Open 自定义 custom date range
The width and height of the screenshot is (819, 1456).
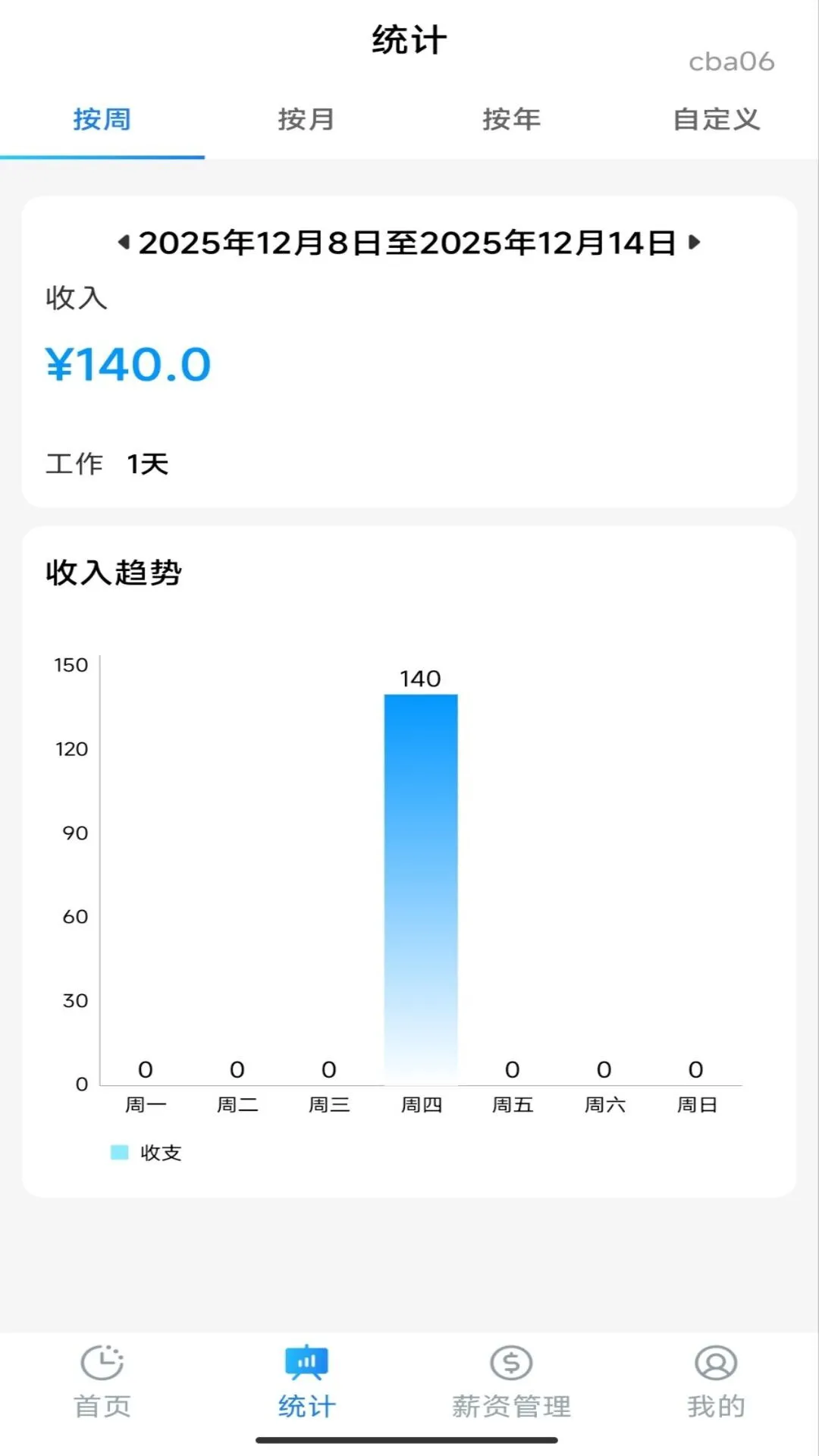717,120
